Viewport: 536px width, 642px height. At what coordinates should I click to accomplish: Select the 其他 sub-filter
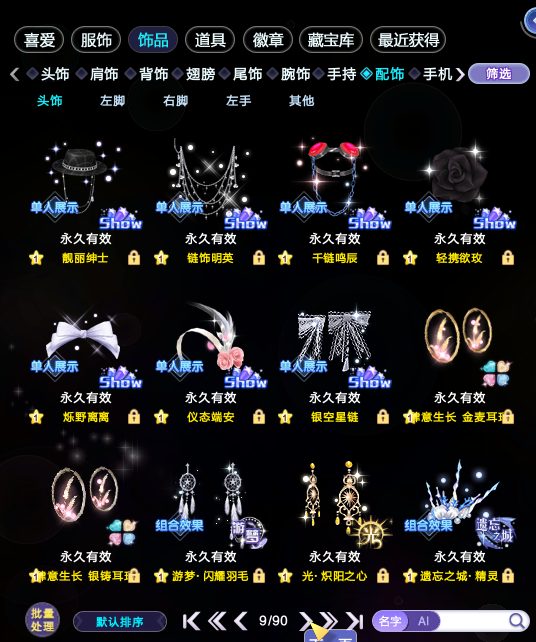pos(301,101)
